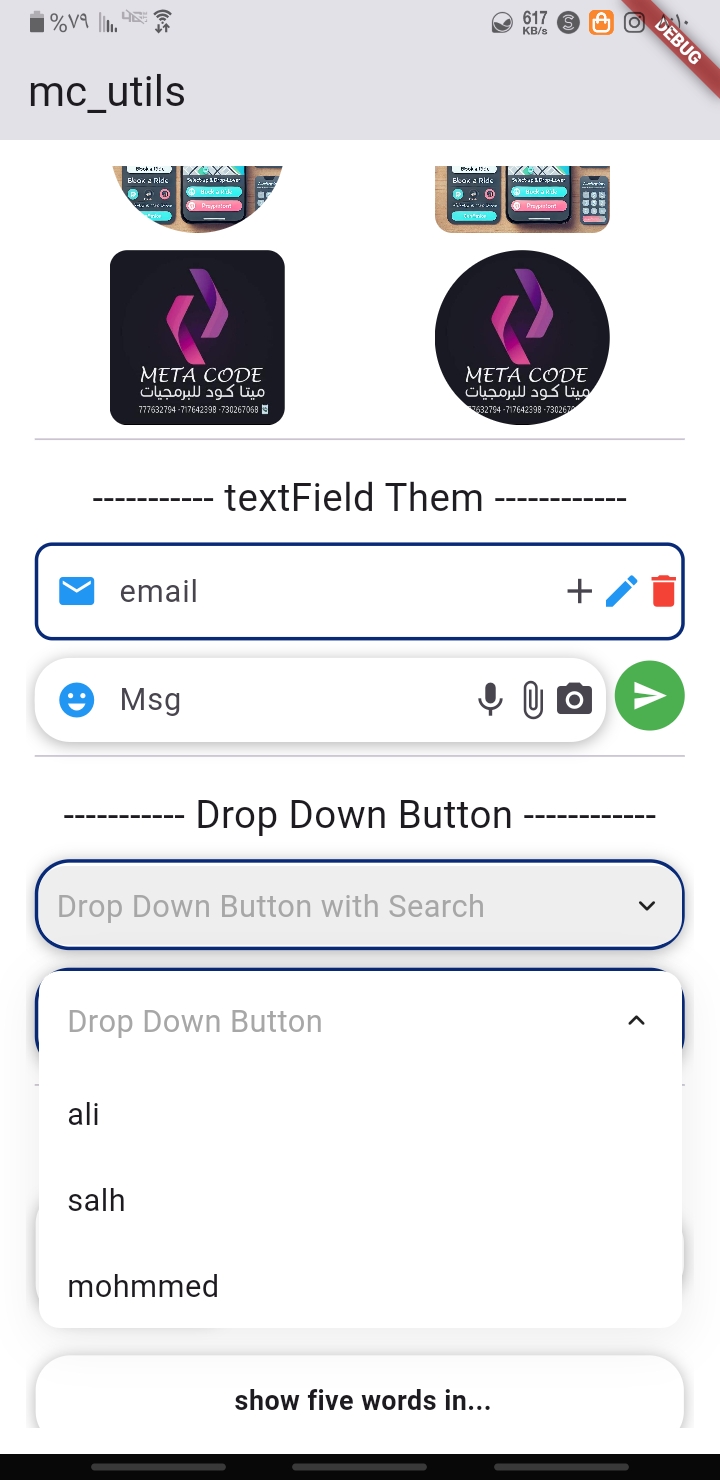The height and width of the screenshot is (1480, 720).
Task: Tap the red trash delete icon
Action: (x=663, y=592)
